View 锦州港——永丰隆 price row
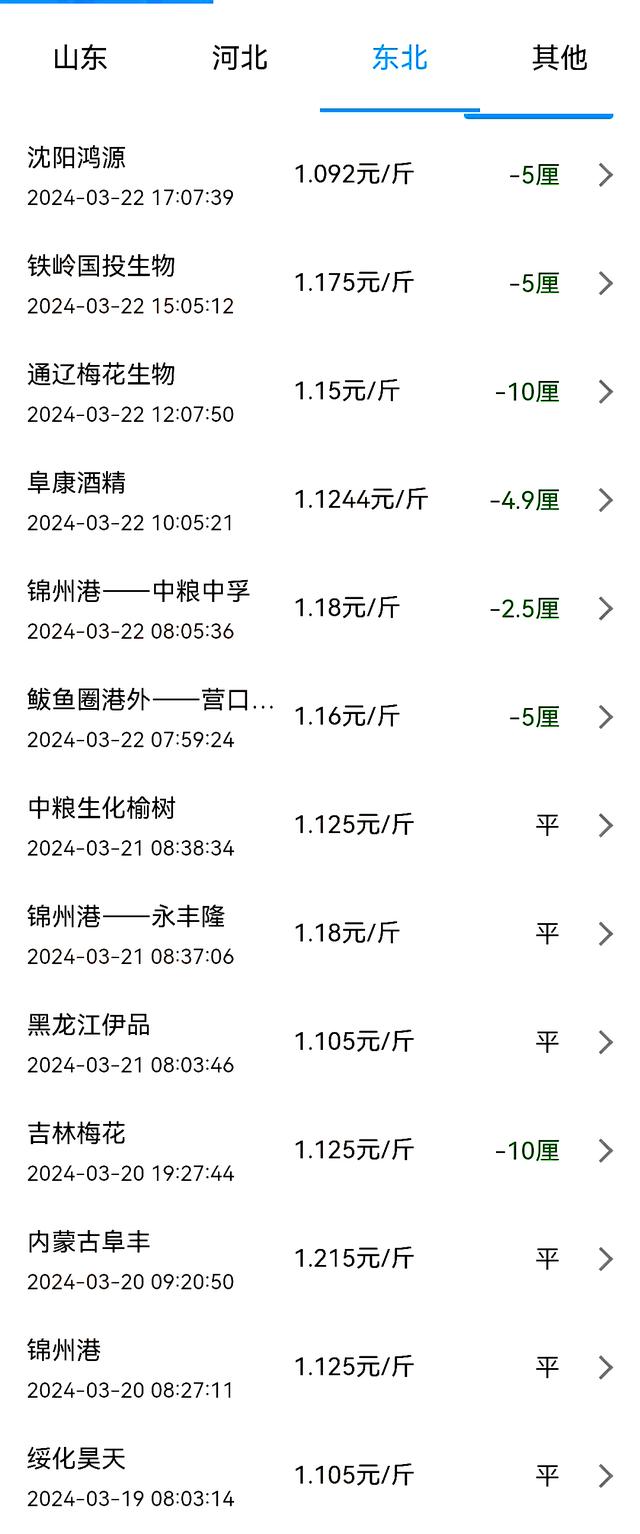The width and height of the screenshot is (640, 1534). pyautogui.click(x=320, y=934)
